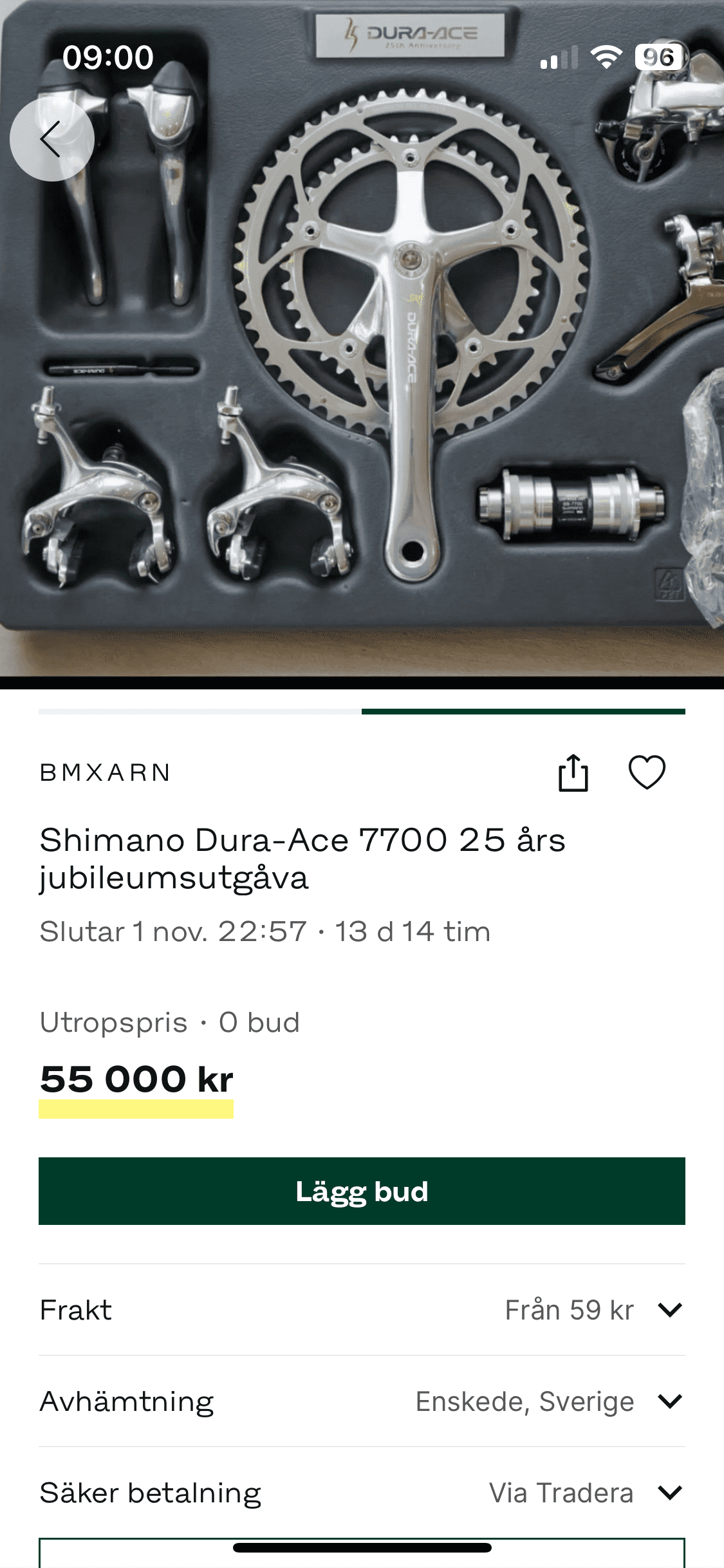Open seller BMXARN's profile
This screenshot has height=1568, width=724.
tap(106, 772)
